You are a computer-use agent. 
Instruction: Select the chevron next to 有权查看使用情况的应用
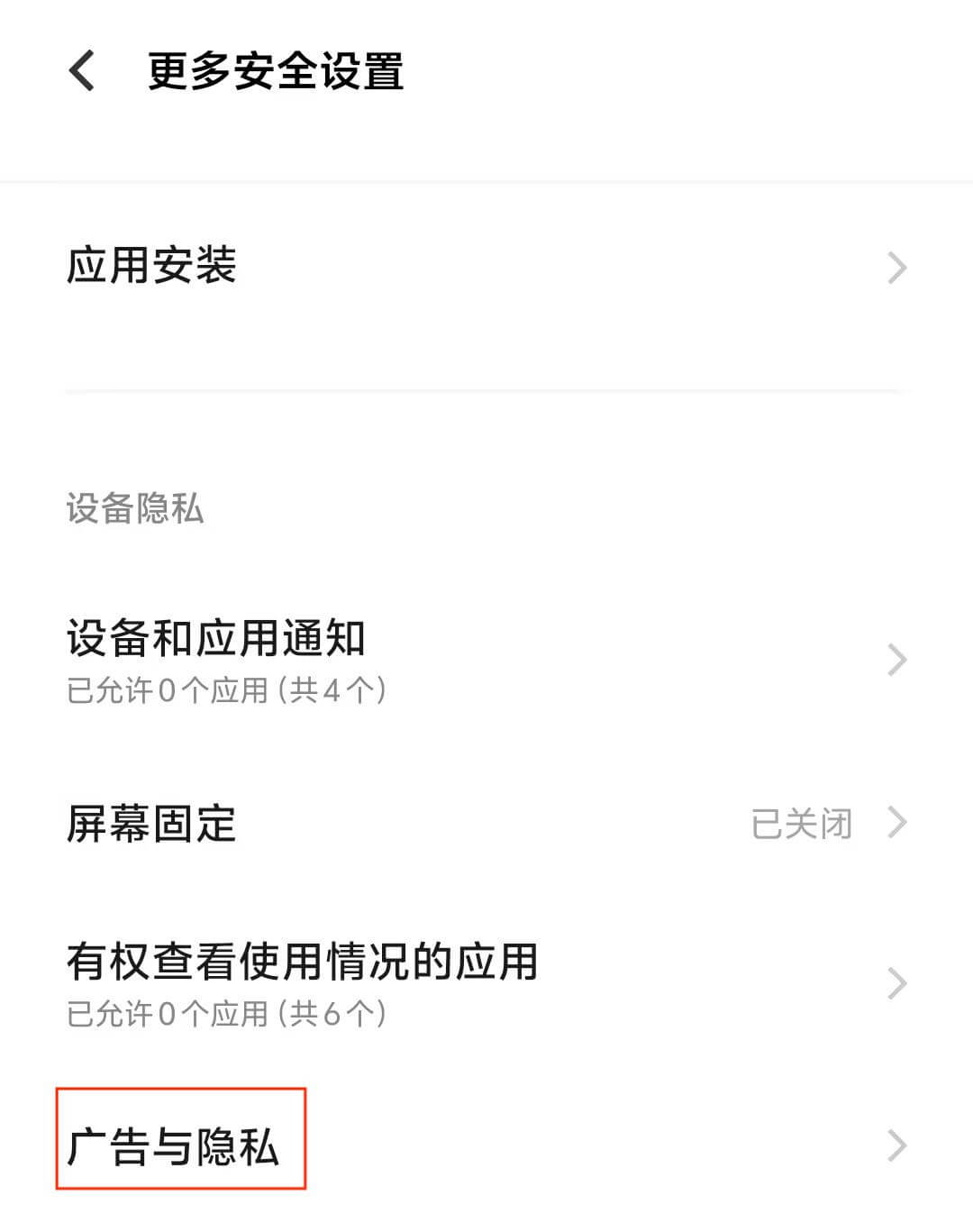coord(896,983)
